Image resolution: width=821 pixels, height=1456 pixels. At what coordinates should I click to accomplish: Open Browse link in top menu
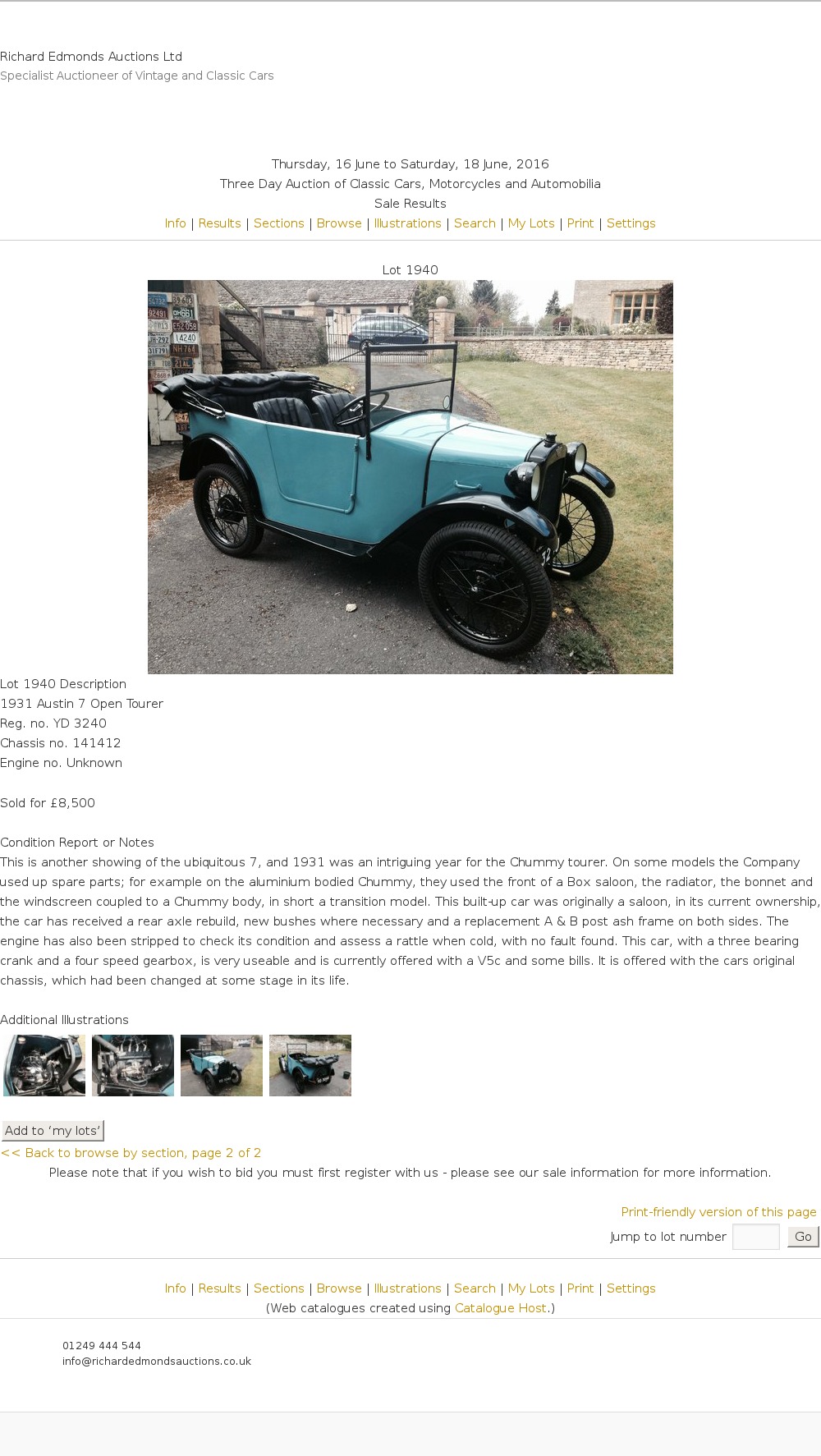[x=339, y=223]
